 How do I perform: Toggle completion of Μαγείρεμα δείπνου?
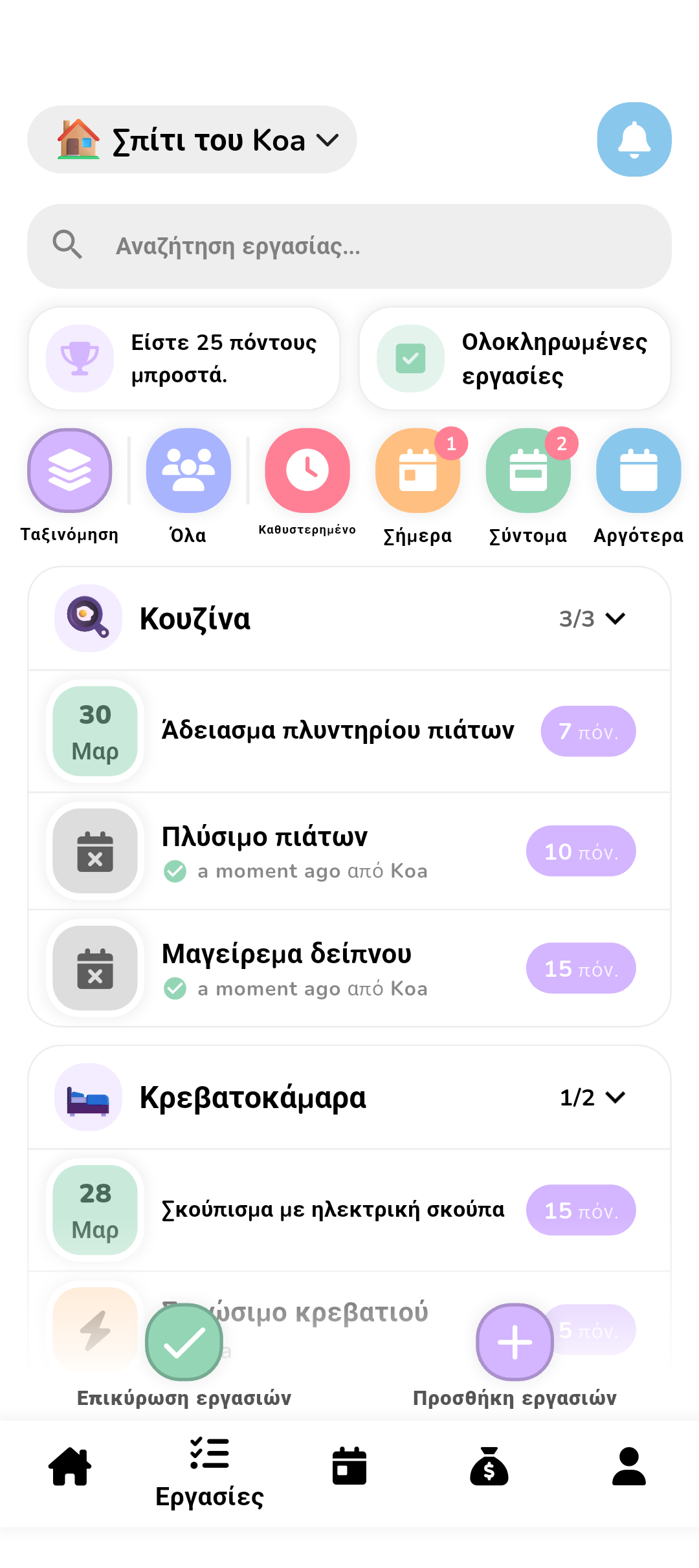[x=94, y=968]
